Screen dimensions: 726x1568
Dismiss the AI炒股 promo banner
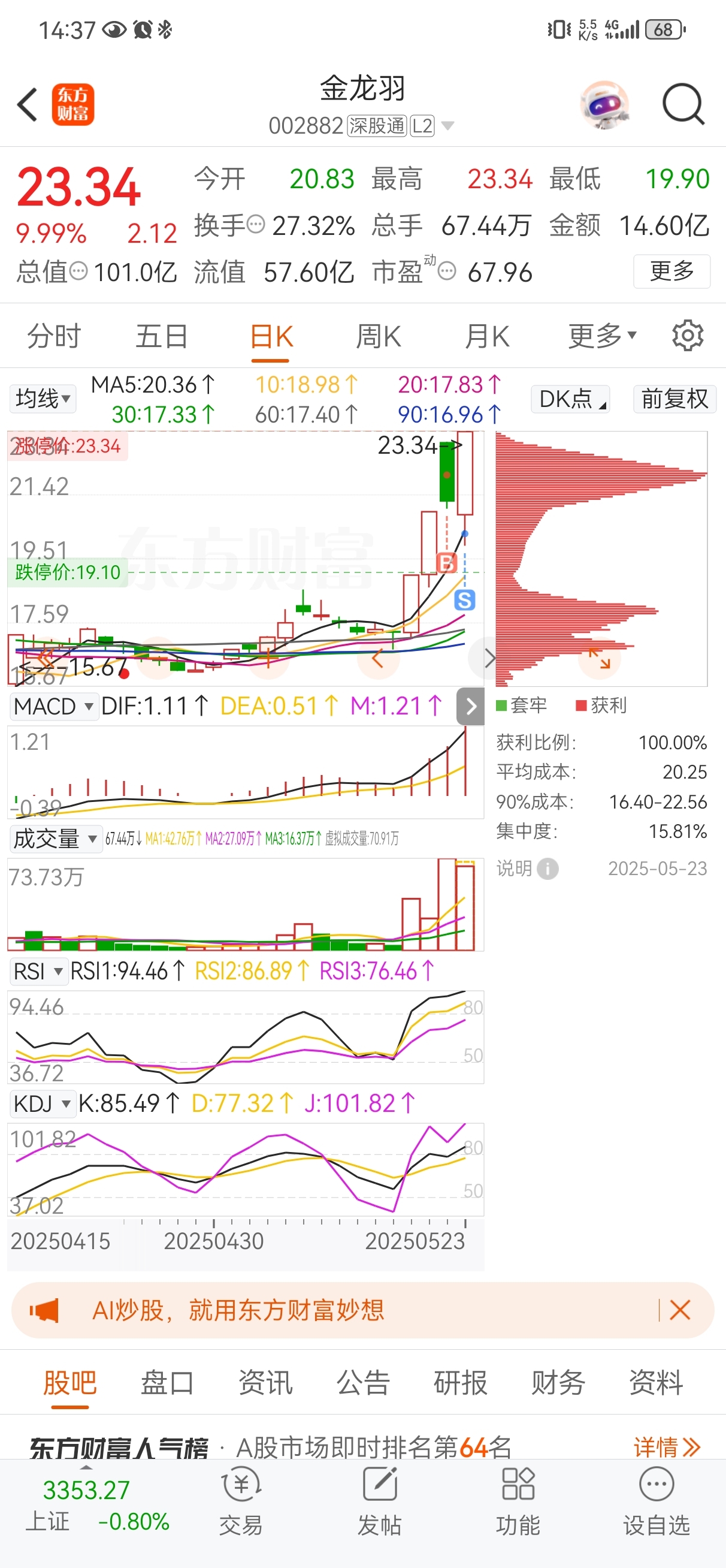(x=680, y=1310)
